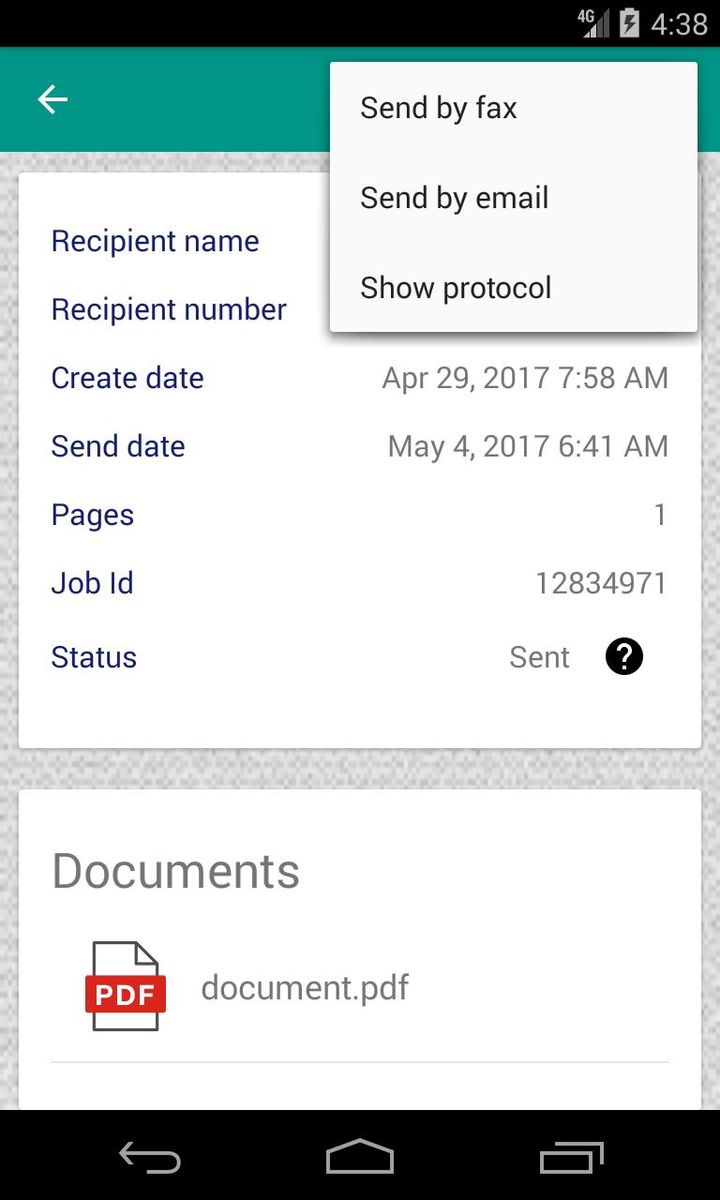Viewport: 720px width, 1200px height.
Task: Select Send by email from the menu
Action: click(x=454, y=197)
